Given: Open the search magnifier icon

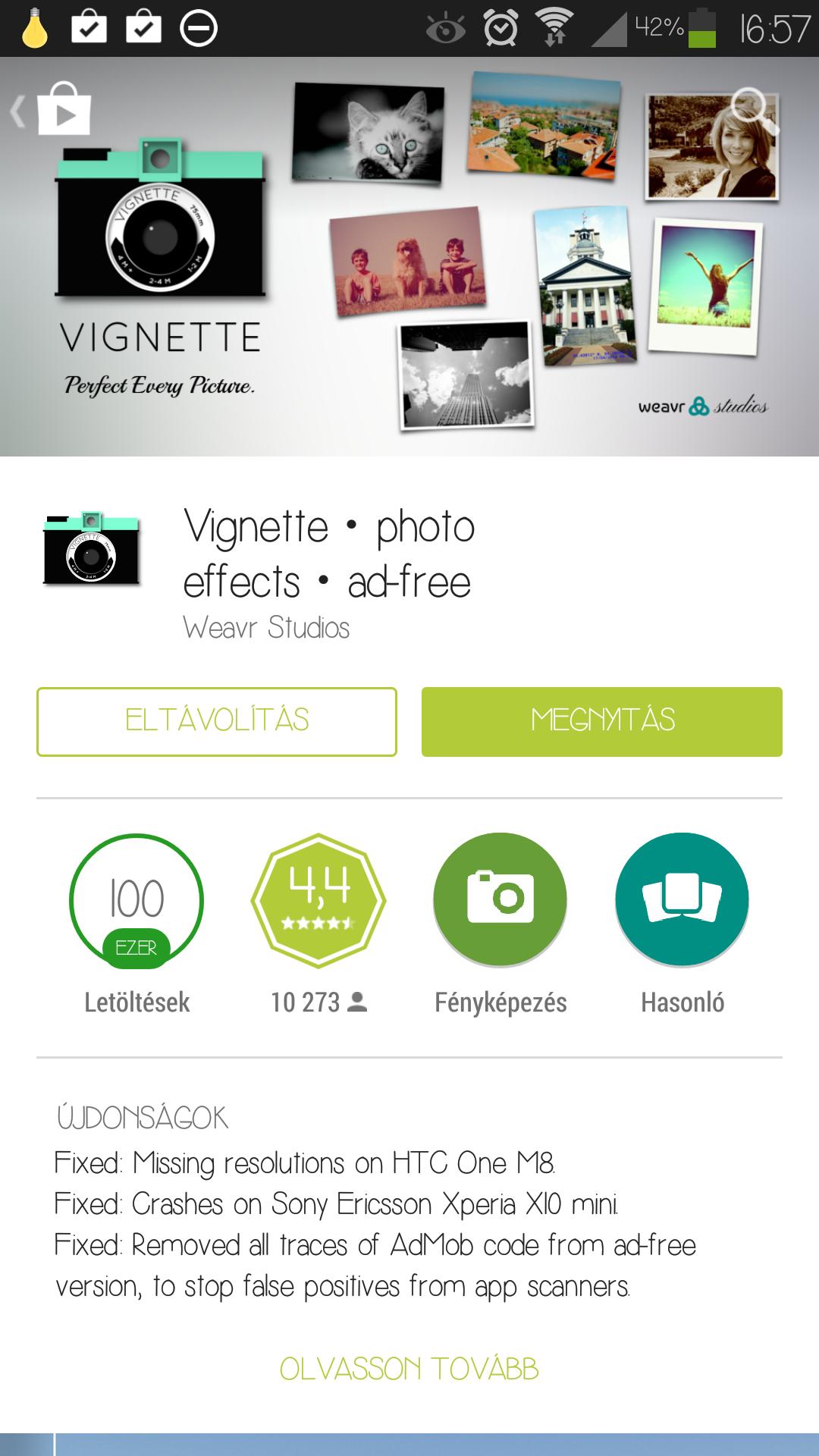Looking at the screenshot, I should tap(754, 111).
